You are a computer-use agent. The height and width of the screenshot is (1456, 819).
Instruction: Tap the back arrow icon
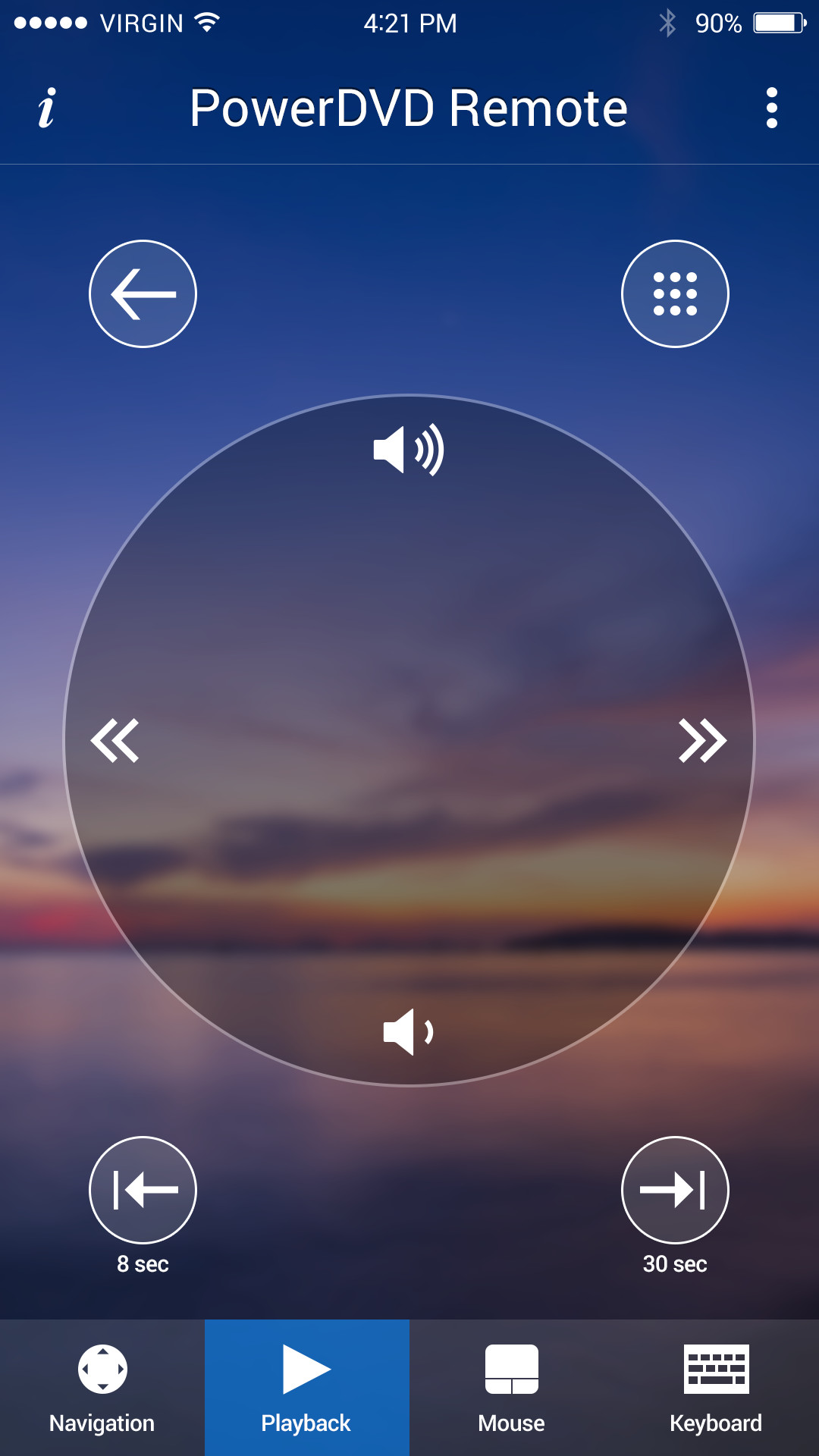coord(143,294)
